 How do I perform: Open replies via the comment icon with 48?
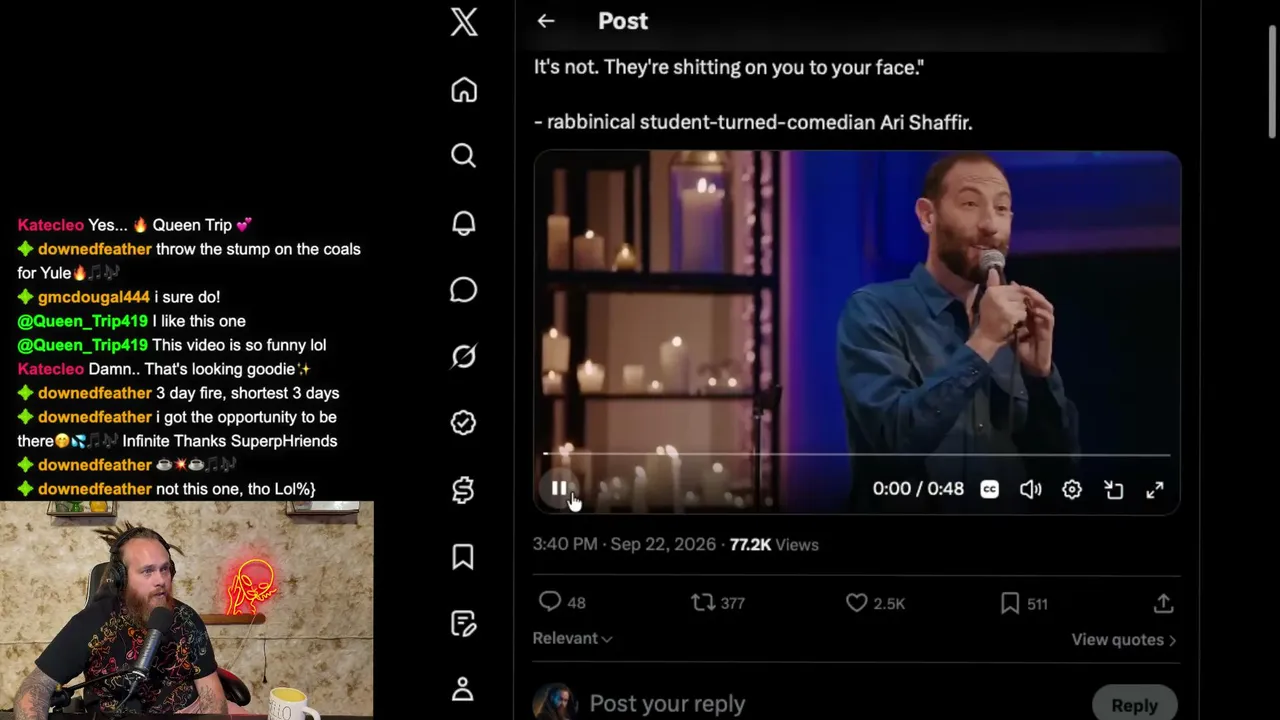pos(561,602)
